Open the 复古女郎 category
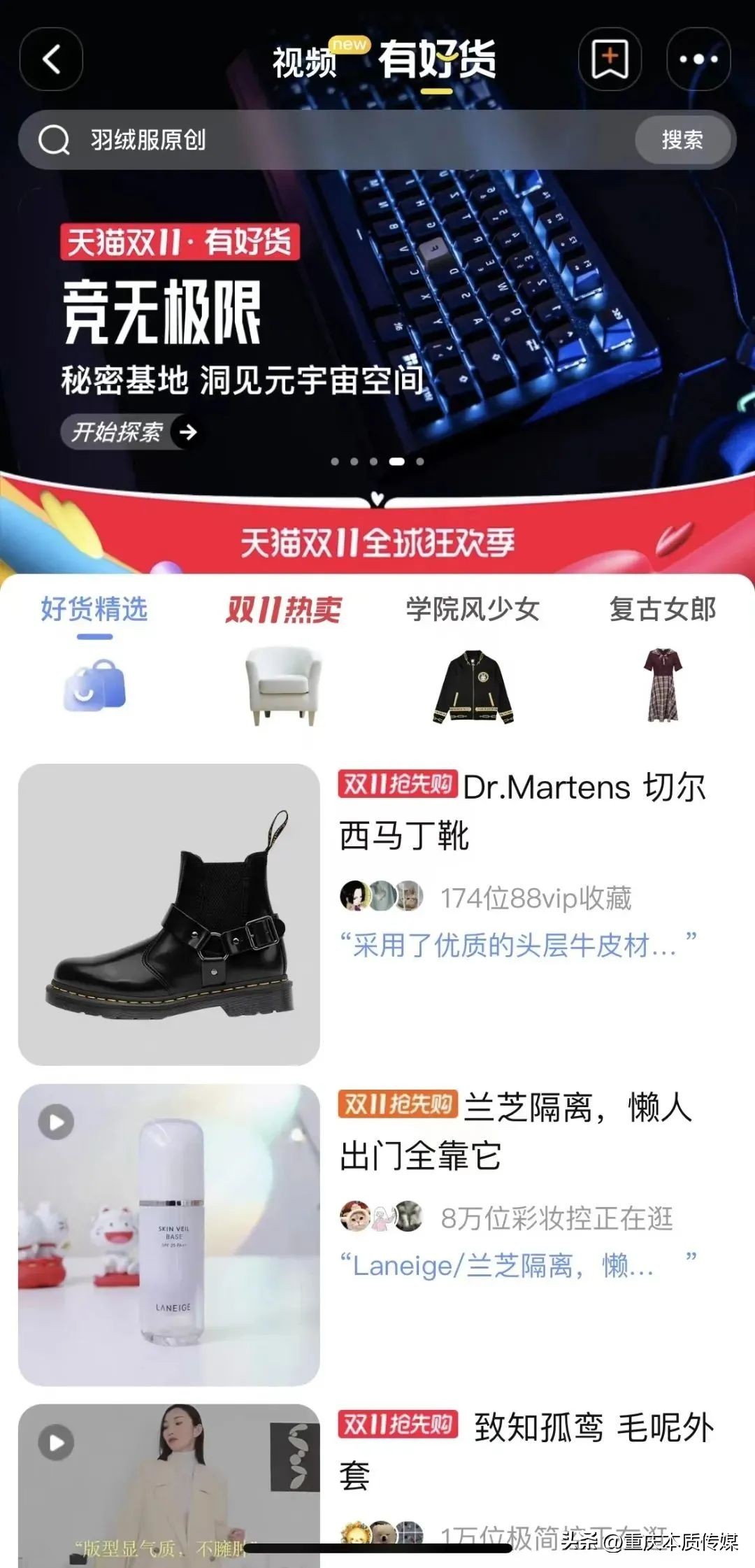755x1568 pixels. (x=661, y=610)
